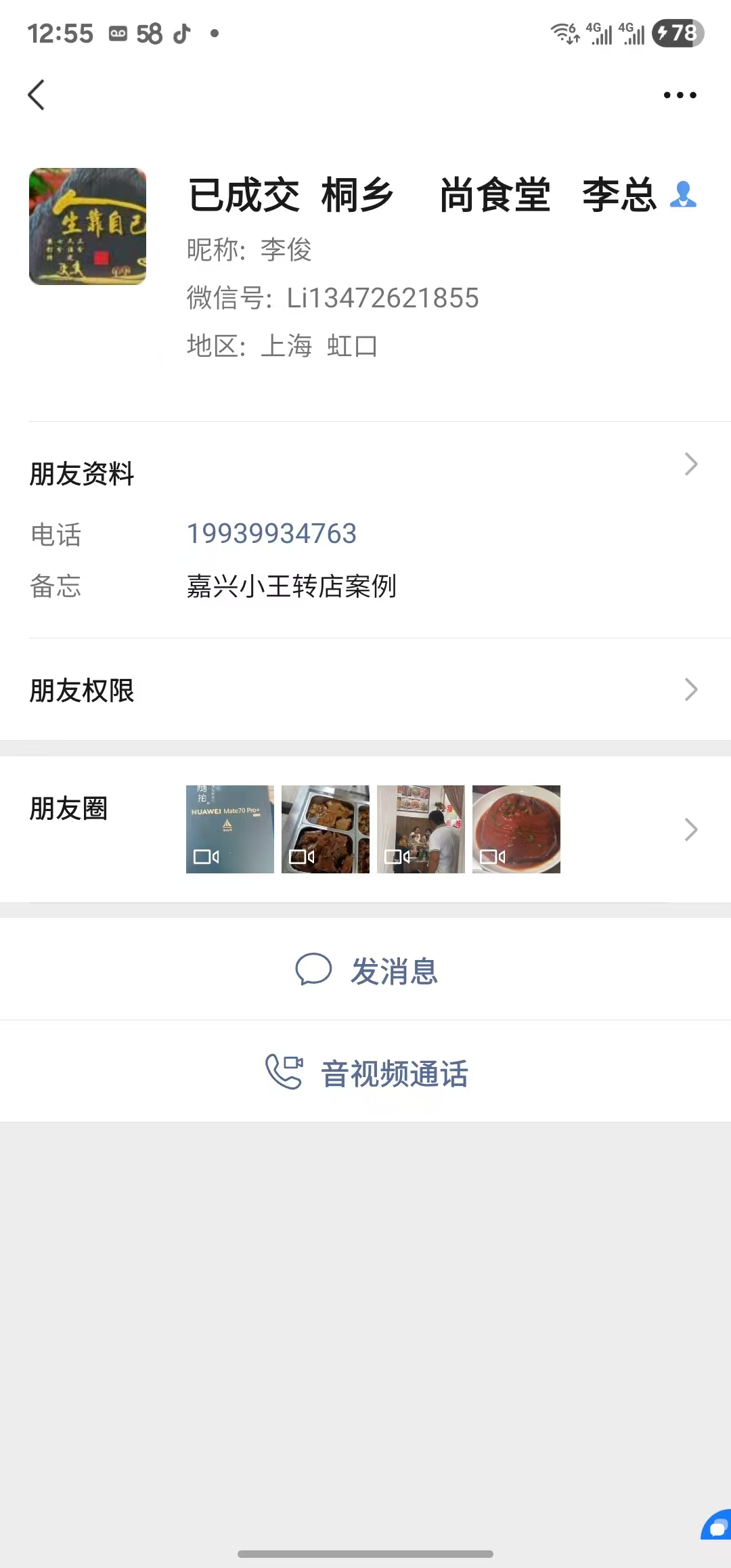Image resolution: width=731 pixels, height=1568 pixels.
Task: Call the phone number 19939934763
Action: [x=271, y=534]
